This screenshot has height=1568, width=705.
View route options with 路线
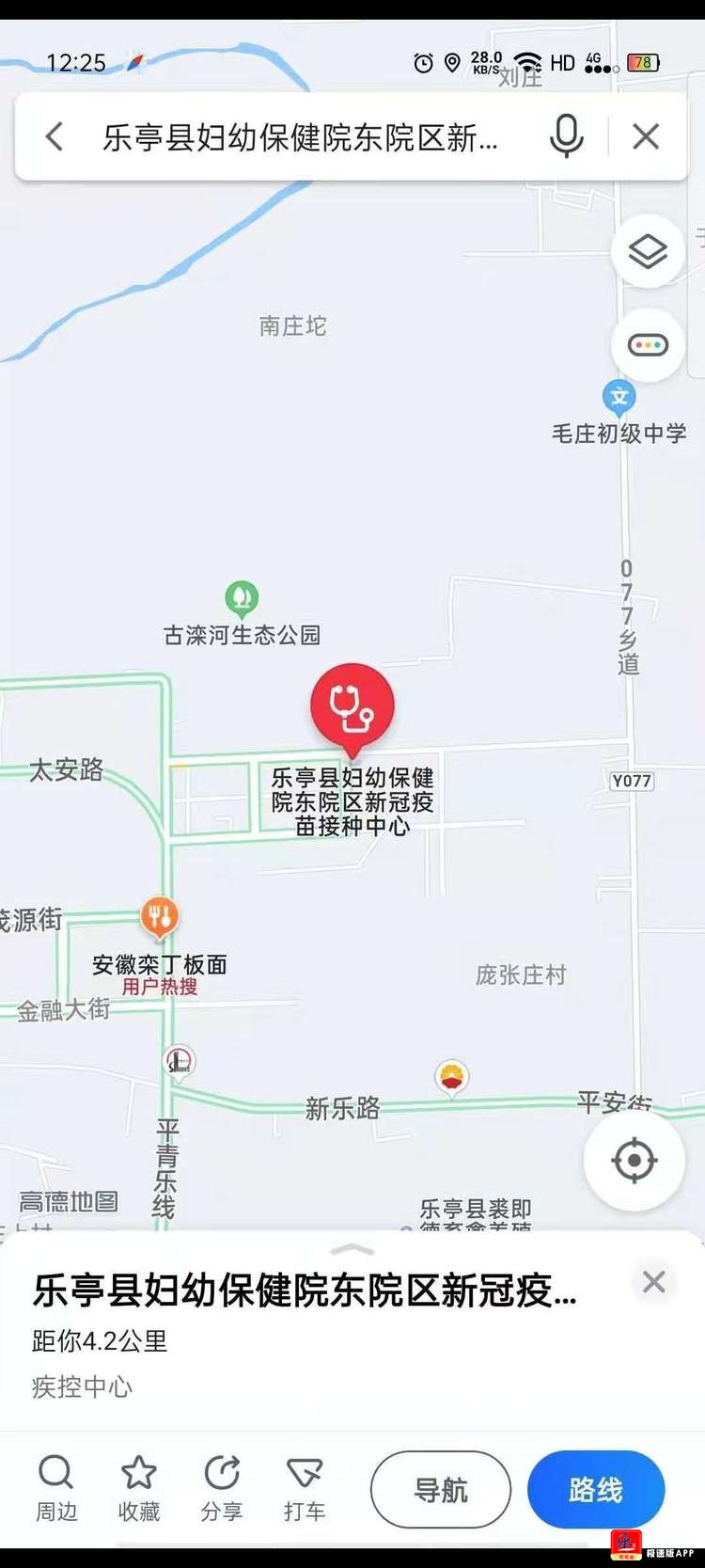tap(596, 1490)
